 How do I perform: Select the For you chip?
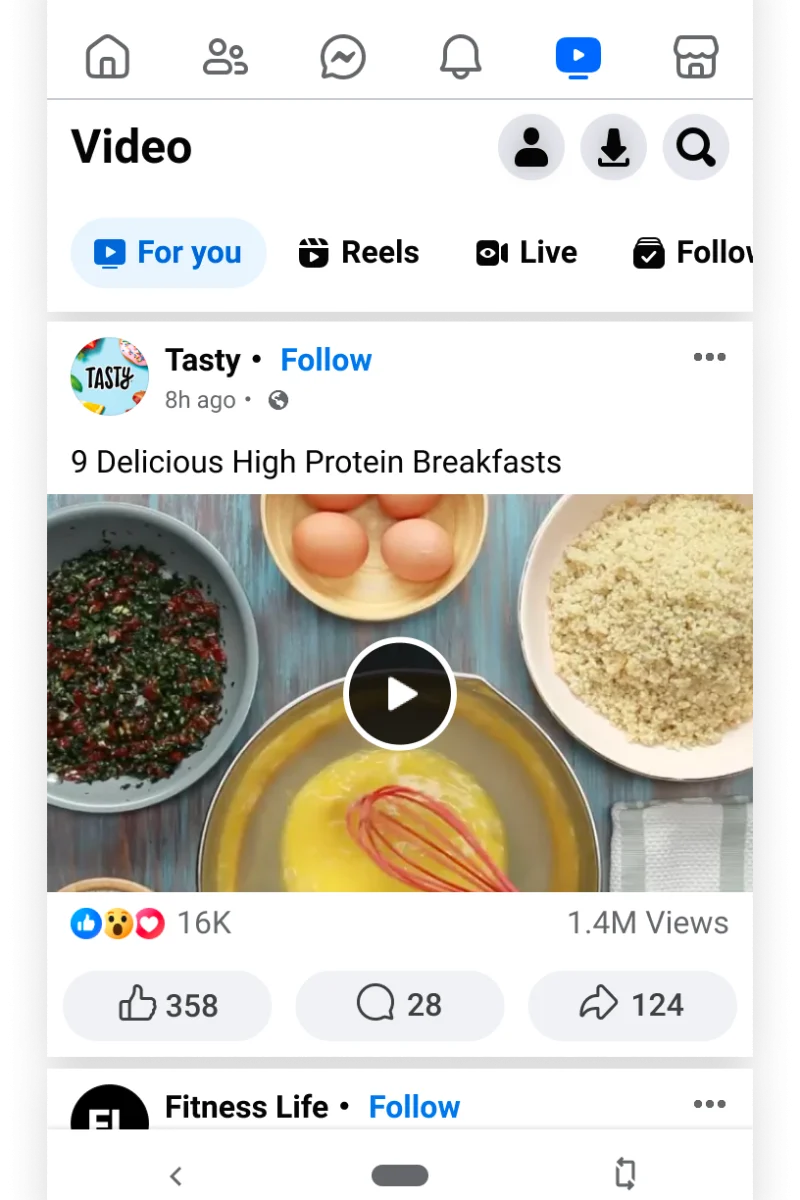168,253
